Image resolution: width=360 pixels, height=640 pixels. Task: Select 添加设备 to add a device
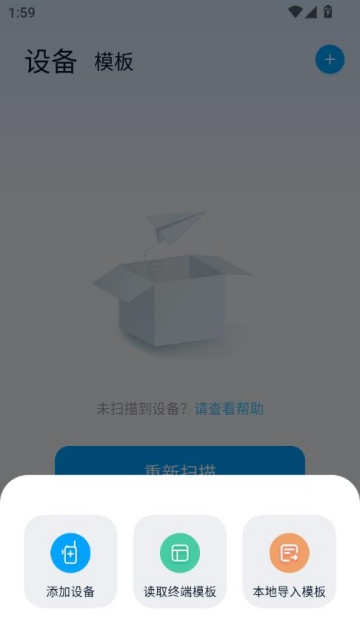pyautogui.click(x=71, y=561)
